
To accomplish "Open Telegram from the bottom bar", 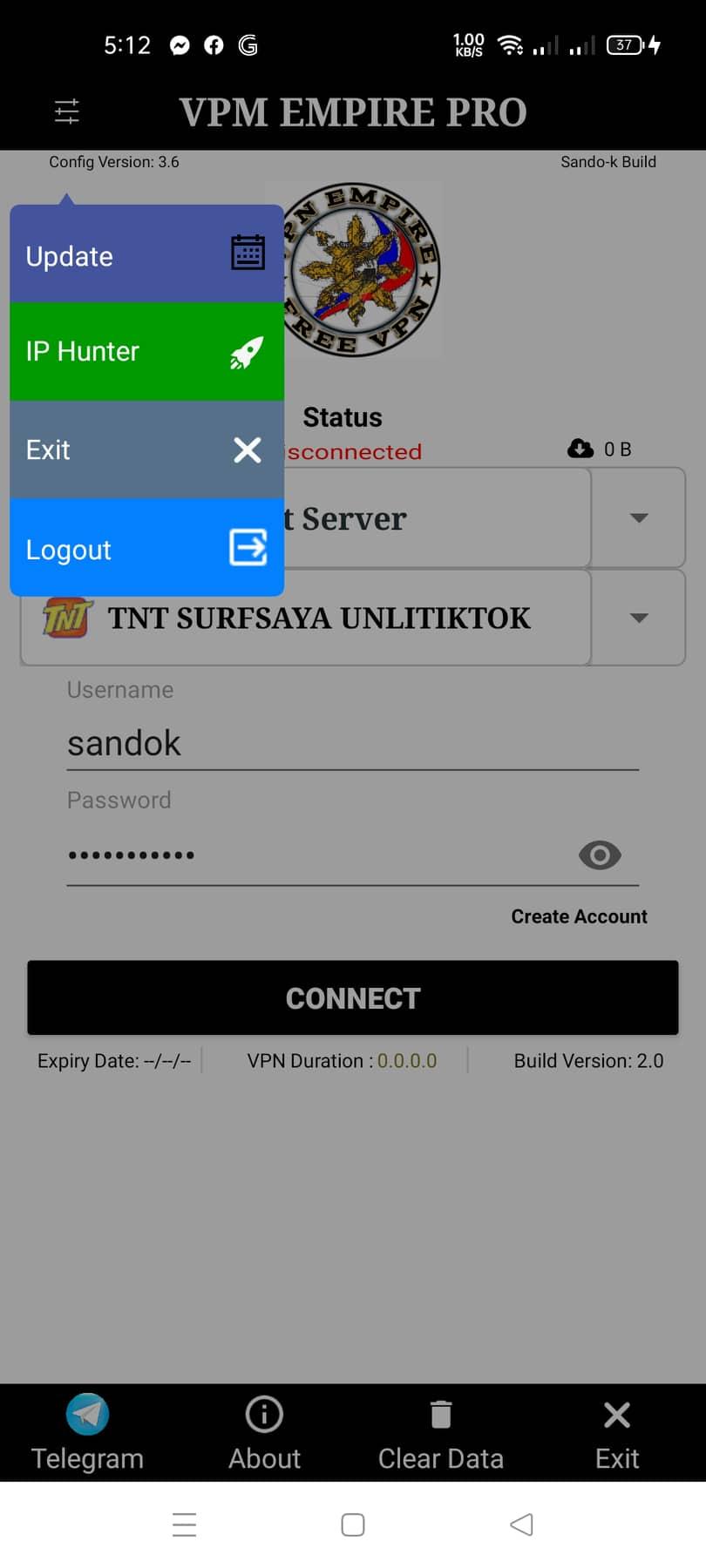I will tap(87, 1433).
